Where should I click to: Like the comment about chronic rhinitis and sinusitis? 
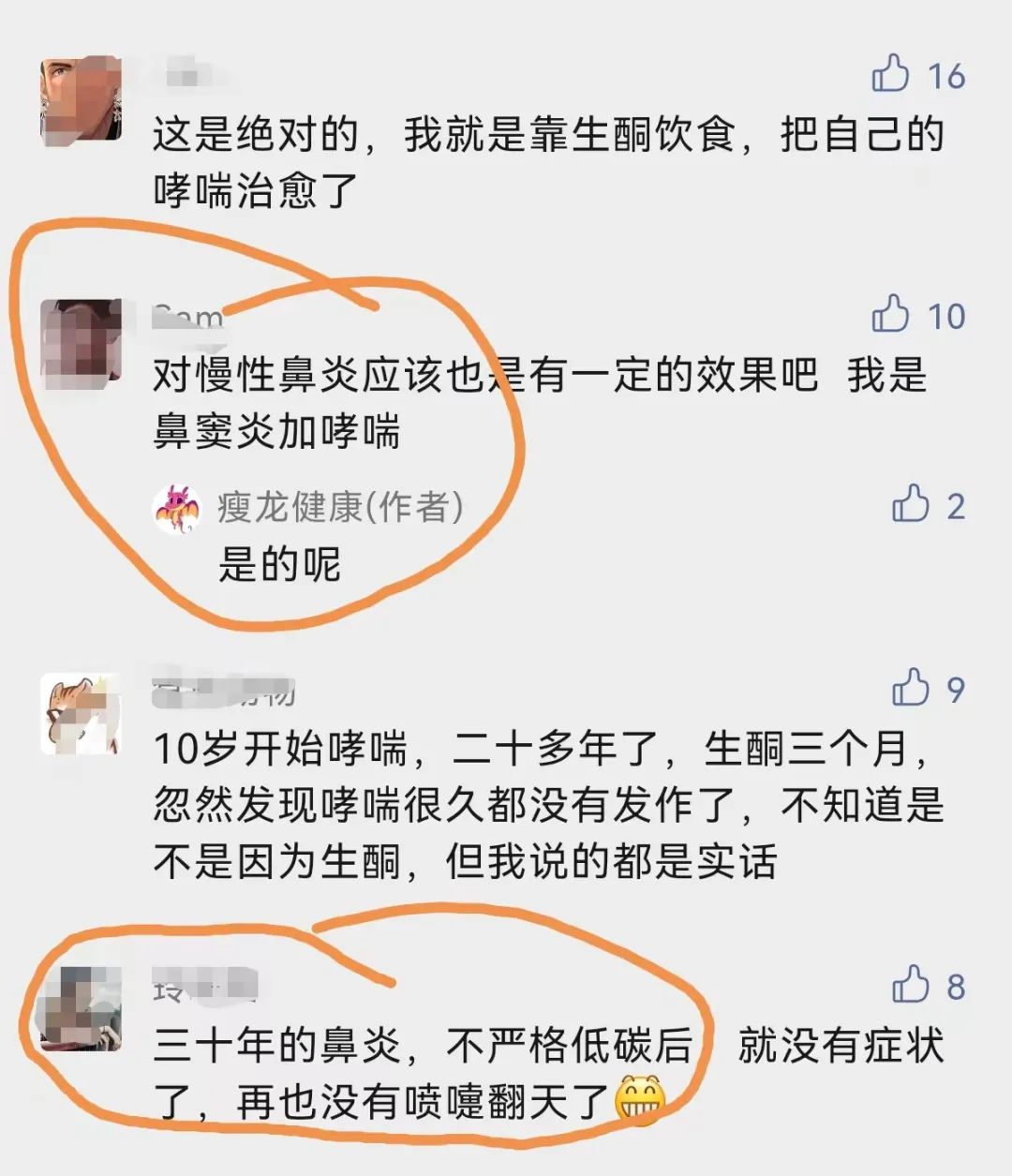click(x=891, y=315)
